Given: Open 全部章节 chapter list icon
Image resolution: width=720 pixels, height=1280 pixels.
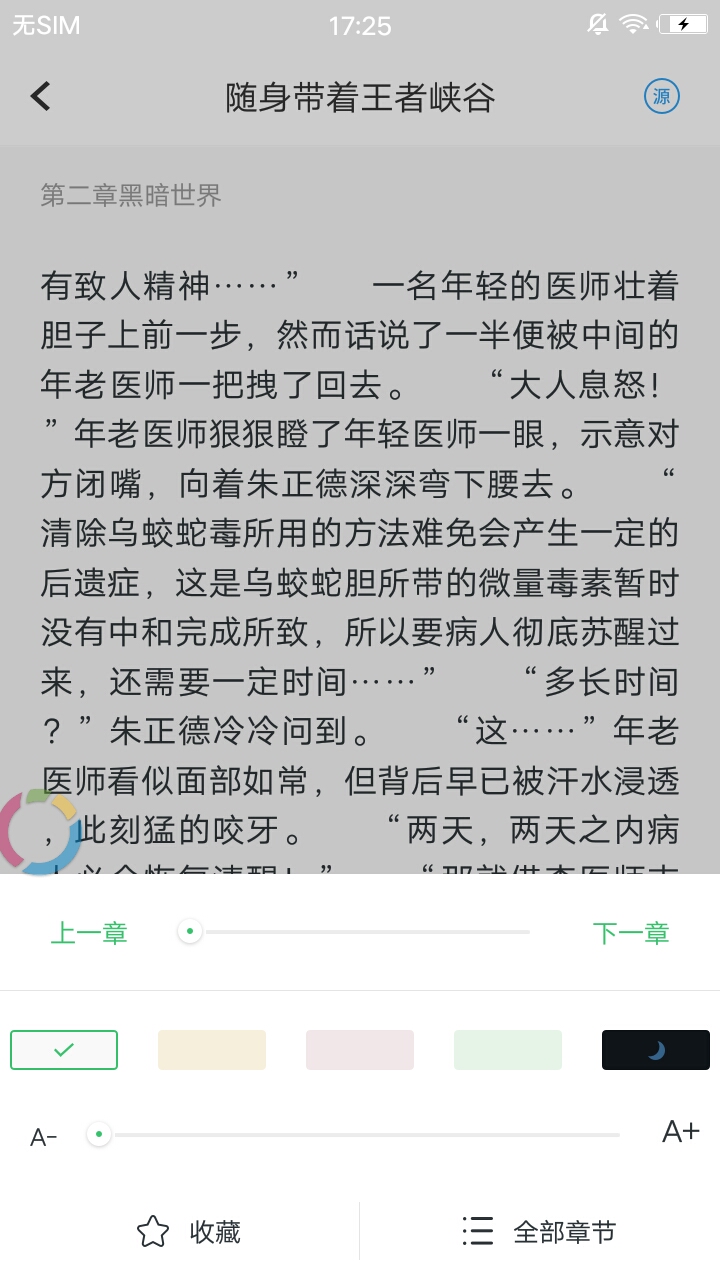Looking at the screenshot, I should pos(478,1232).
